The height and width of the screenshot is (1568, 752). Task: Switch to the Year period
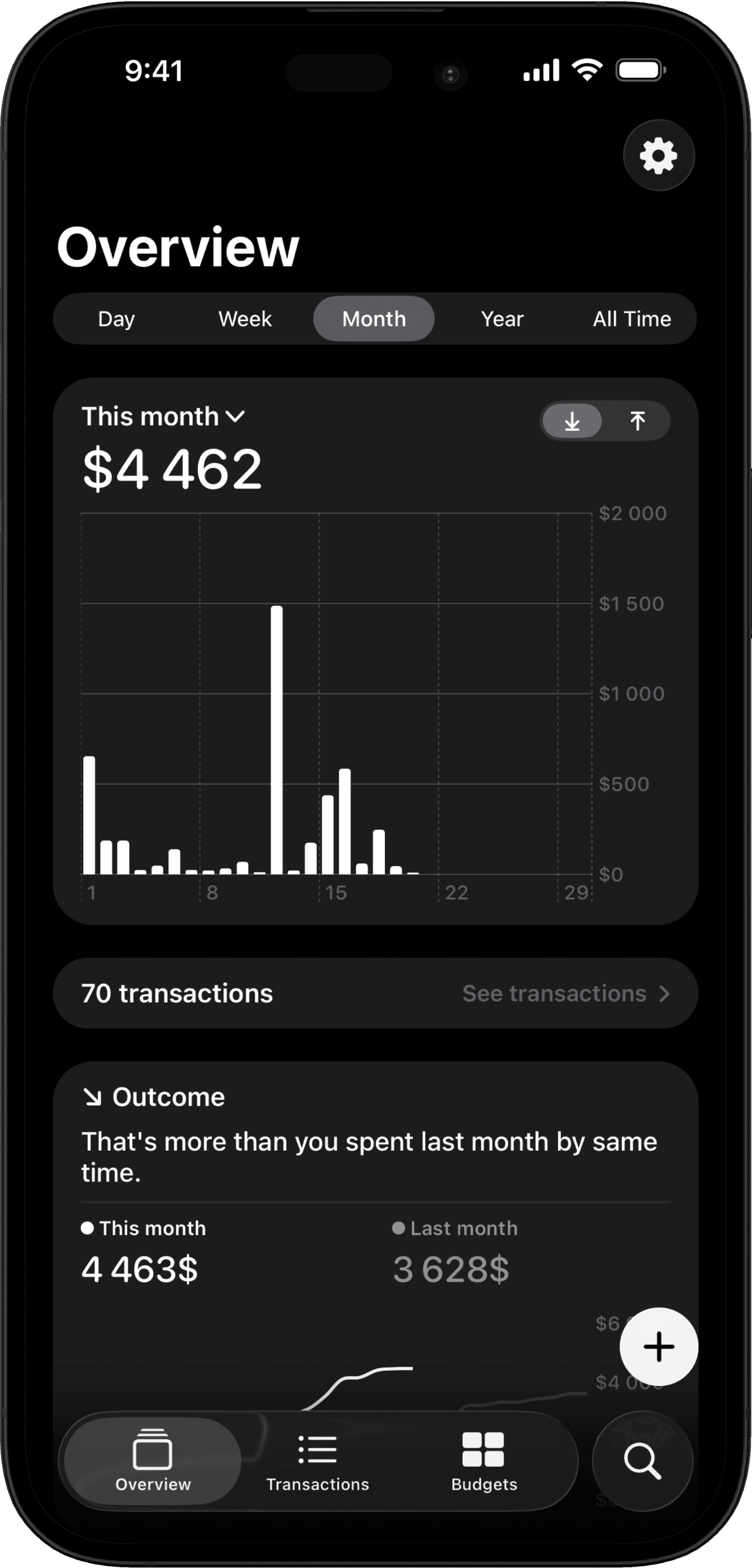502,319
